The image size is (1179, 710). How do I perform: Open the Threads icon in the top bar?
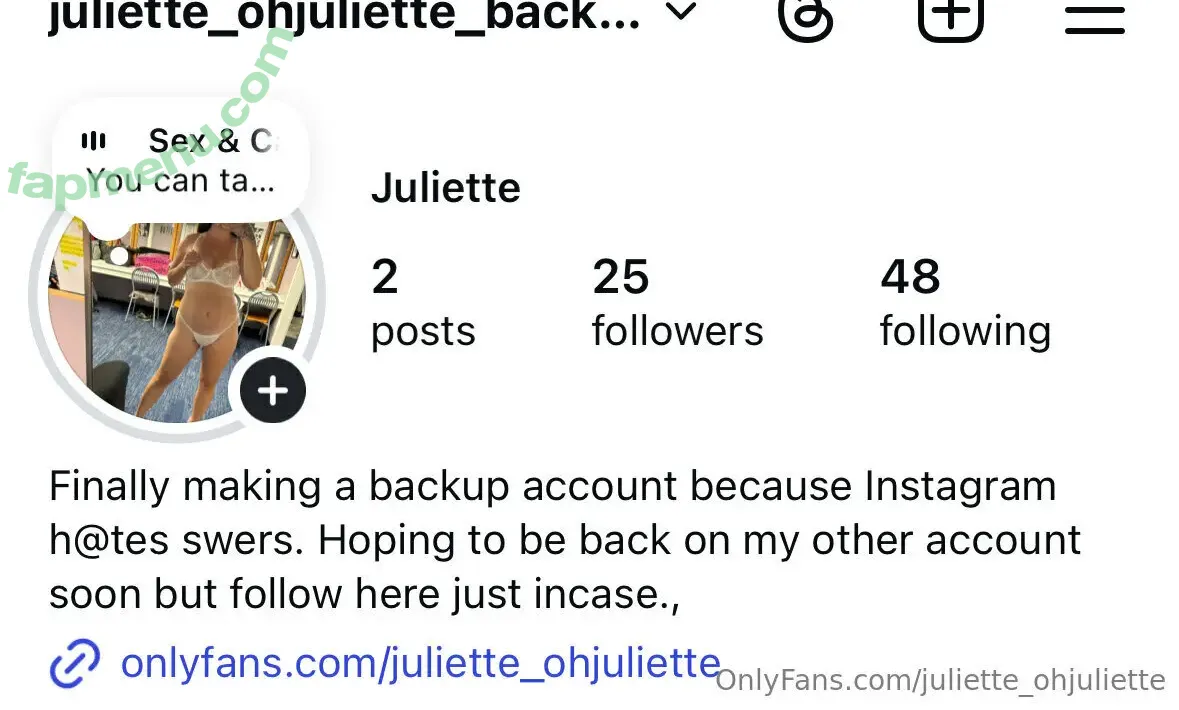[805, 16]
